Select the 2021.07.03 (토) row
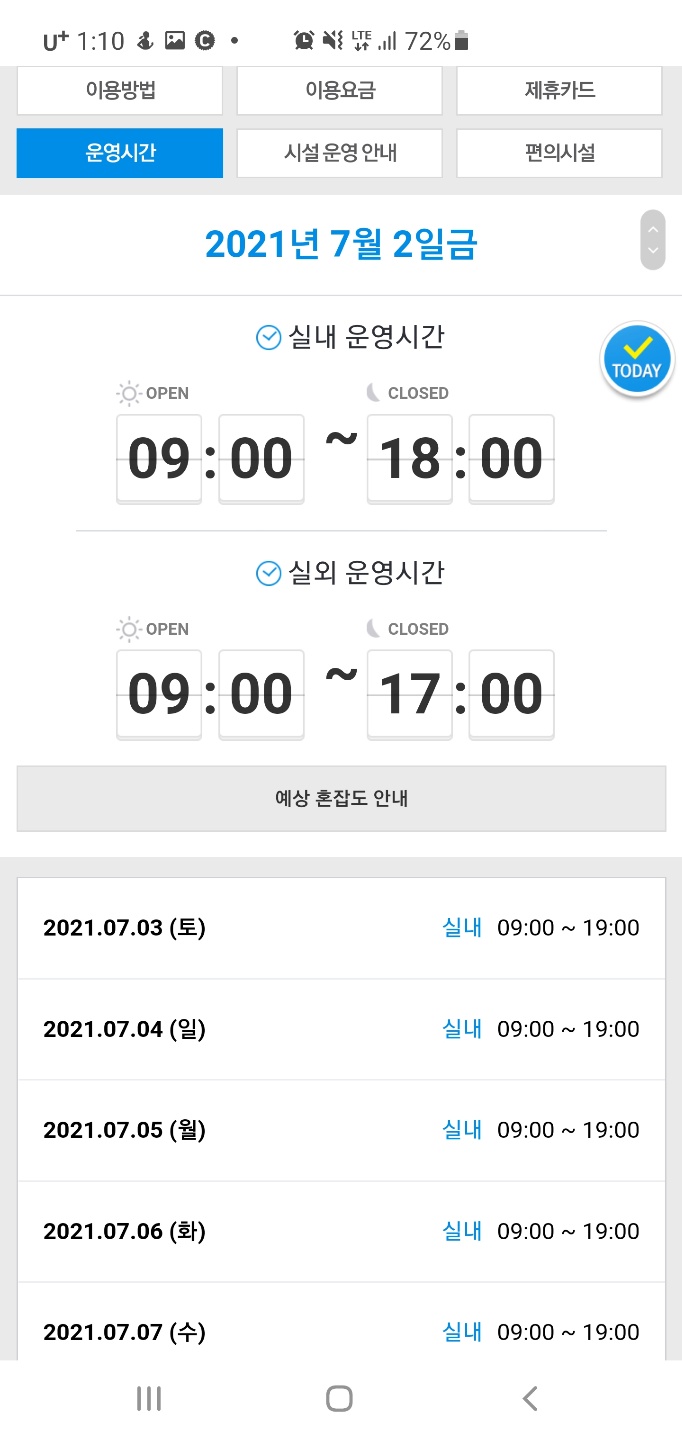 click(x=341, y=928)
